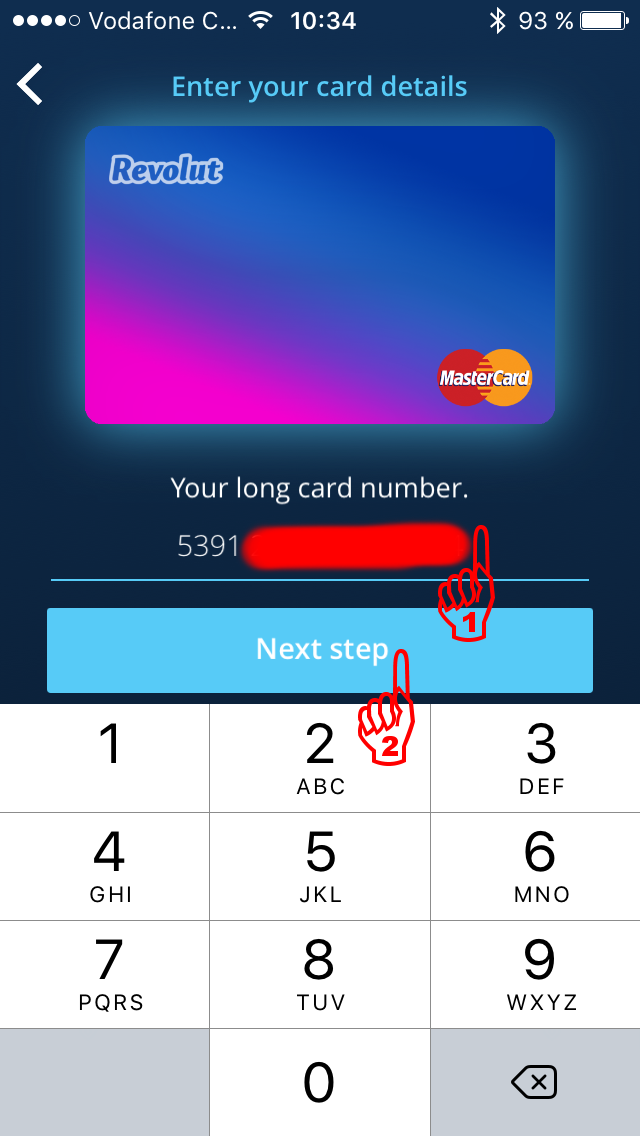This screenshot has width=640, height=1136.
Task: Go back with the top-left arrow
Action: 30,85
